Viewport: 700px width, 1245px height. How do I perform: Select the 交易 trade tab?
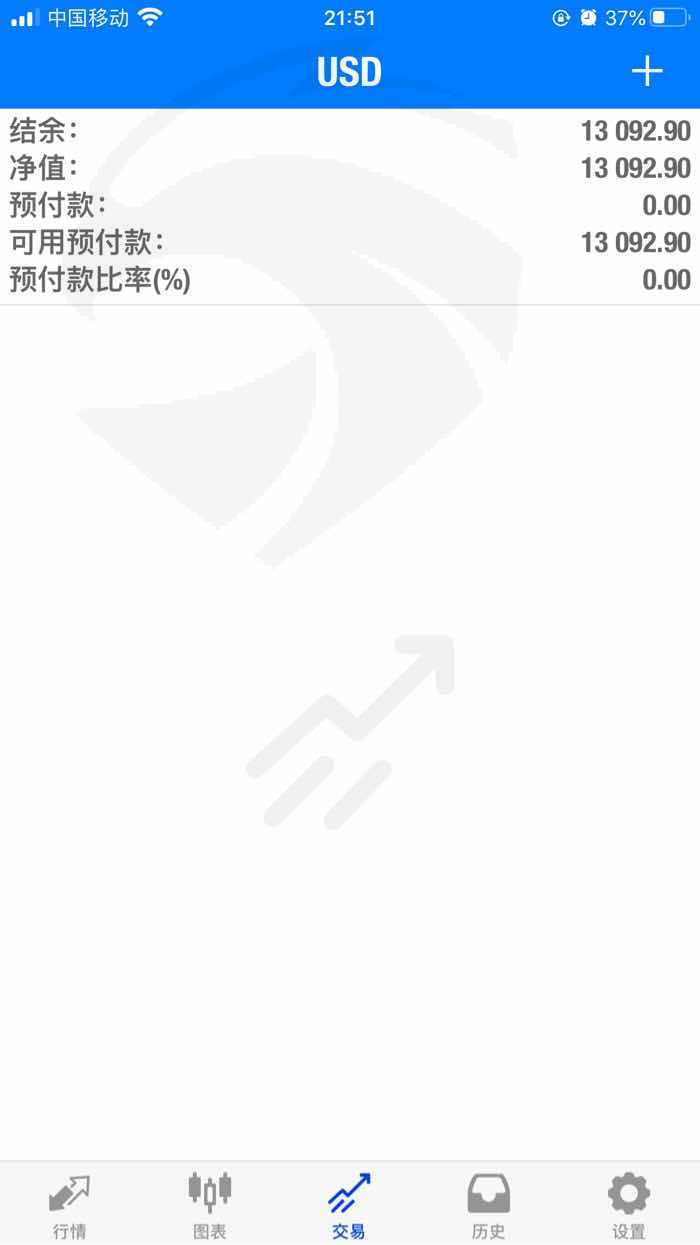[x=349, y=1205]
